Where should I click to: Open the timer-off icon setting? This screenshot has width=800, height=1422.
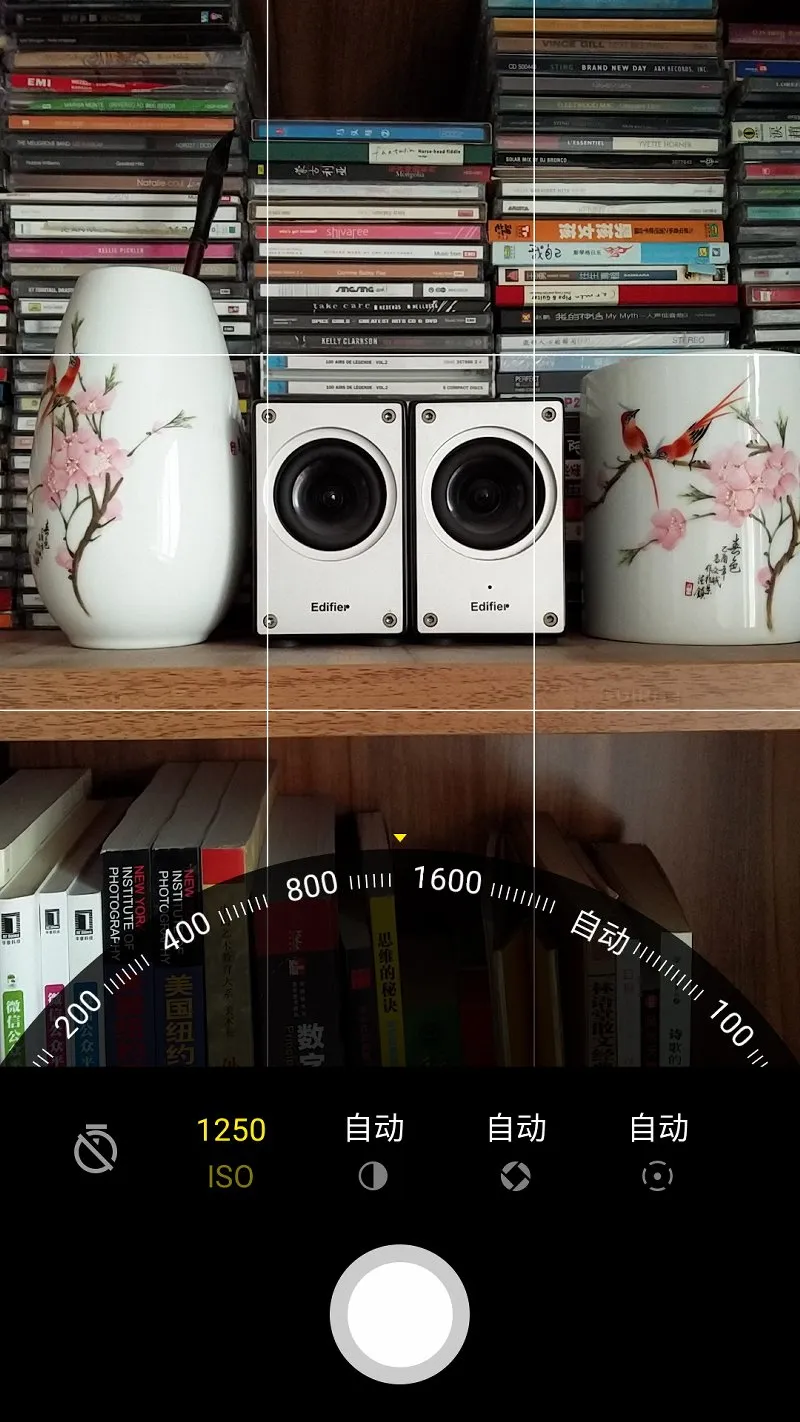pyautogui.click(x=96, y=1149)
